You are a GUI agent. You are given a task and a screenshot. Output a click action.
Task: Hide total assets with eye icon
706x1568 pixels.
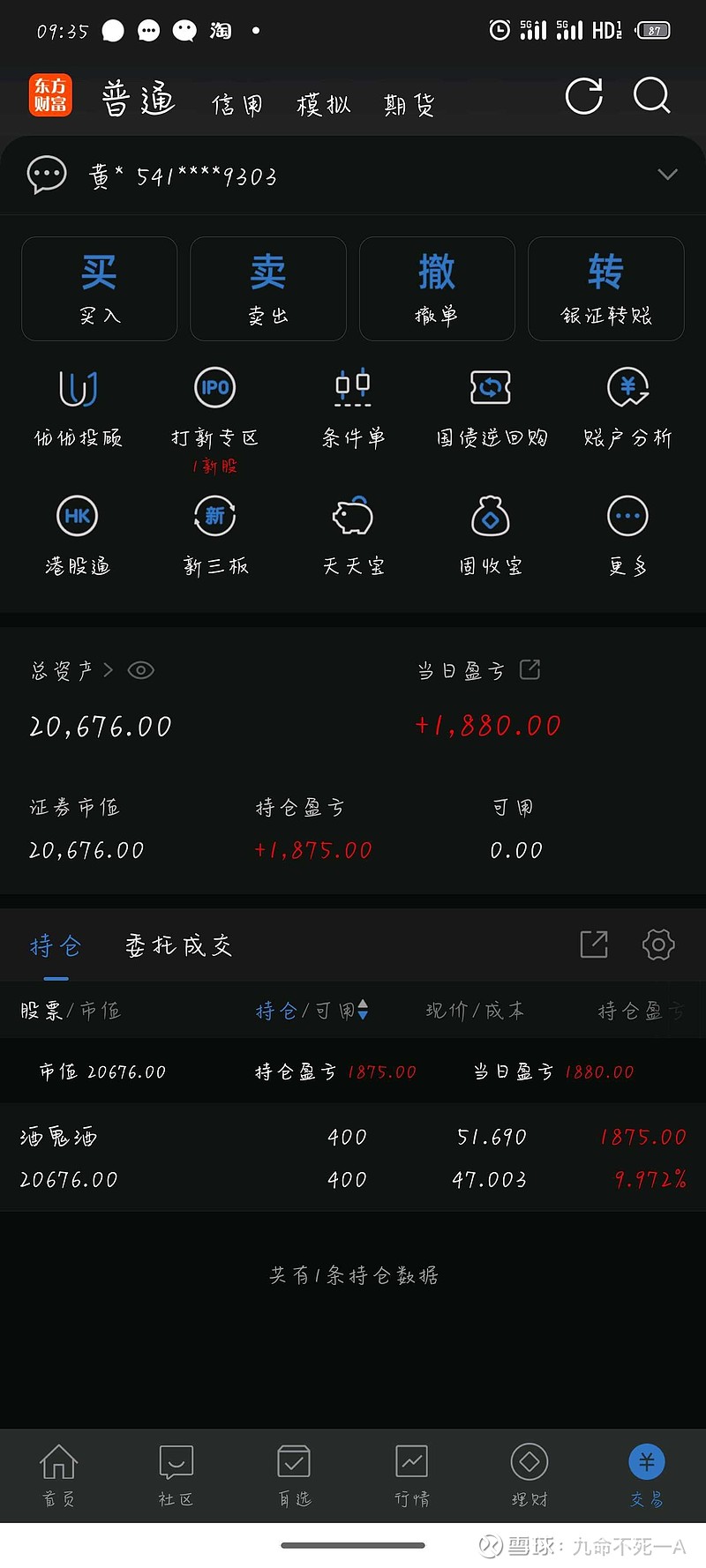pos(141,670)
